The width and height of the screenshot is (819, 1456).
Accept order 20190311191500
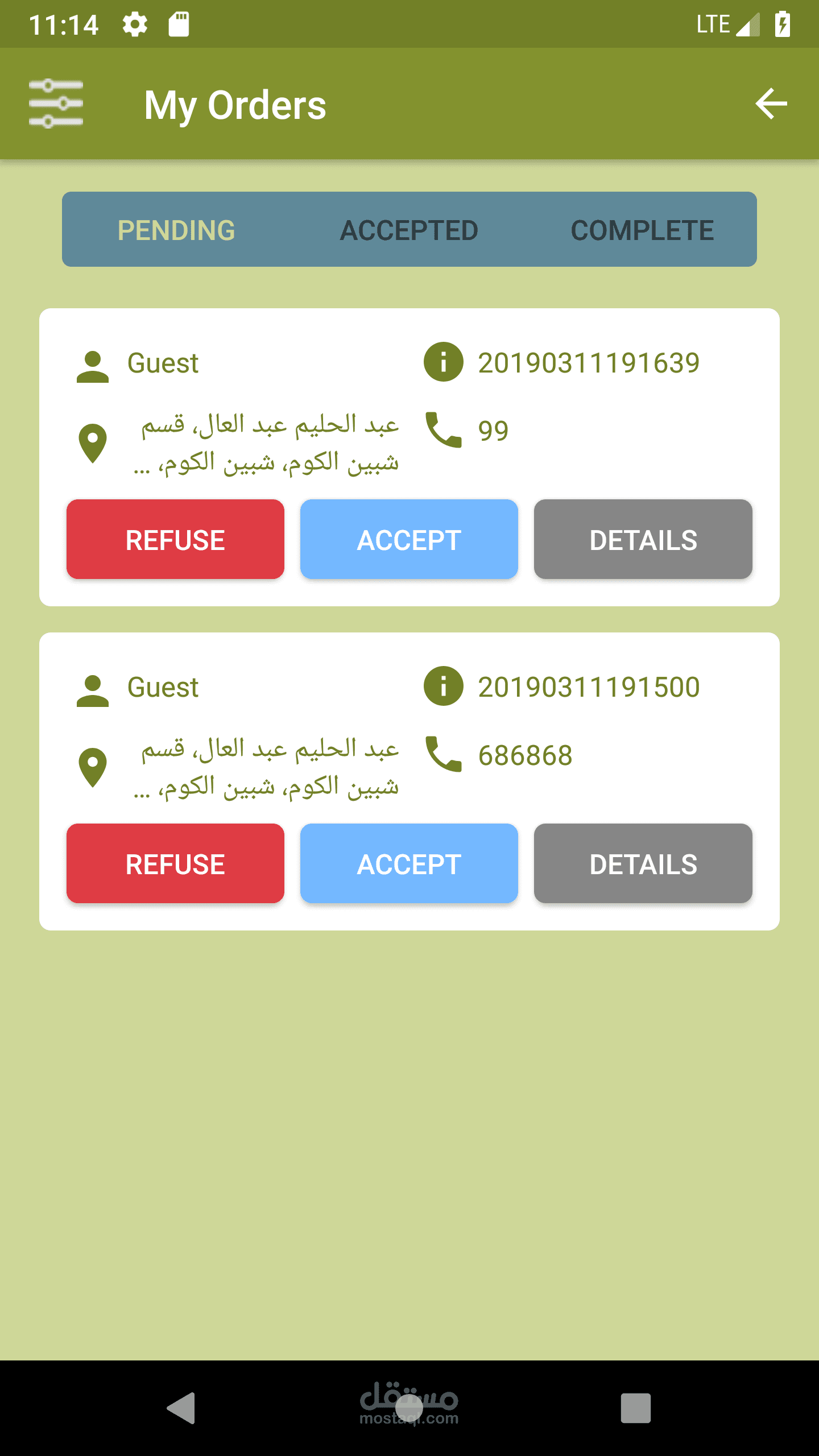409,863
